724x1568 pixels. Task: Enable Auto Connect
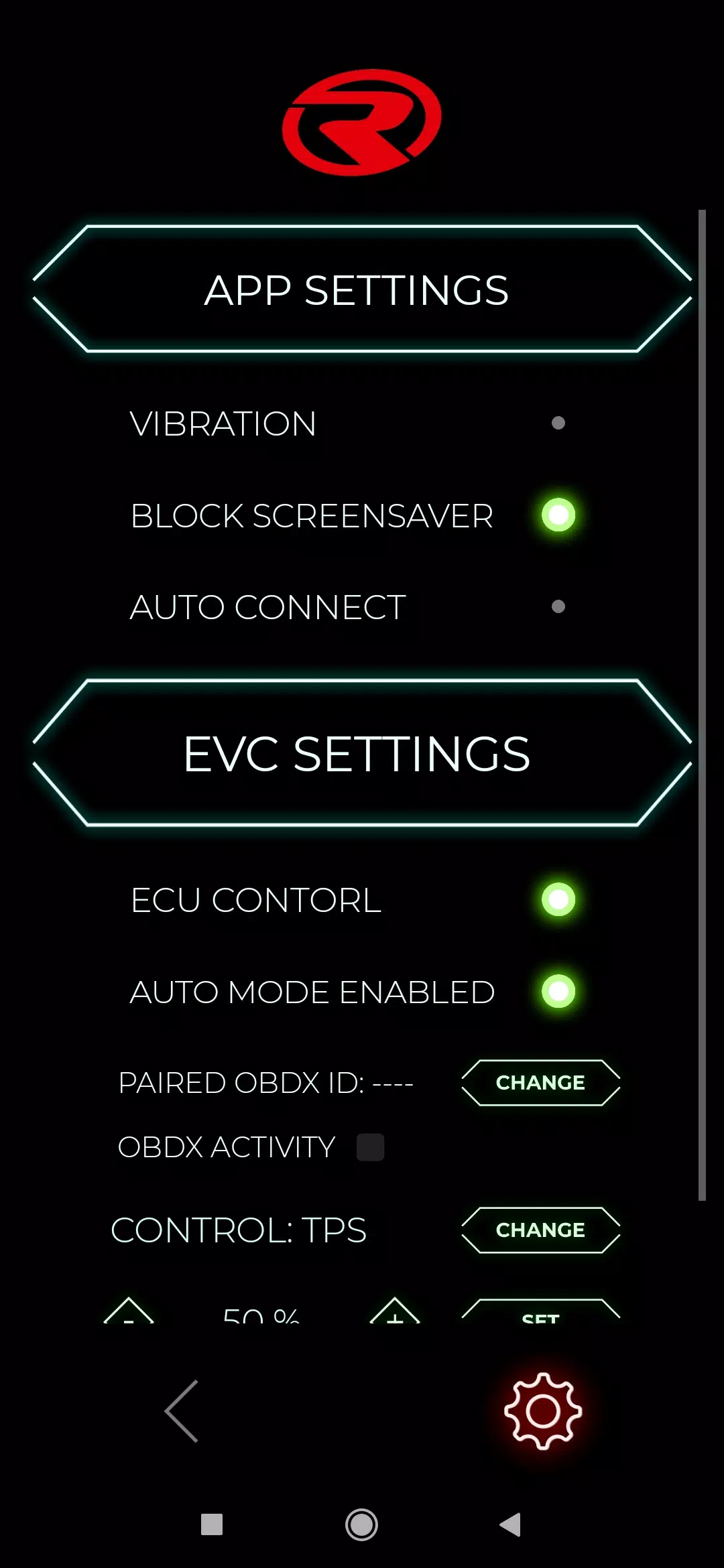point(558,606)
